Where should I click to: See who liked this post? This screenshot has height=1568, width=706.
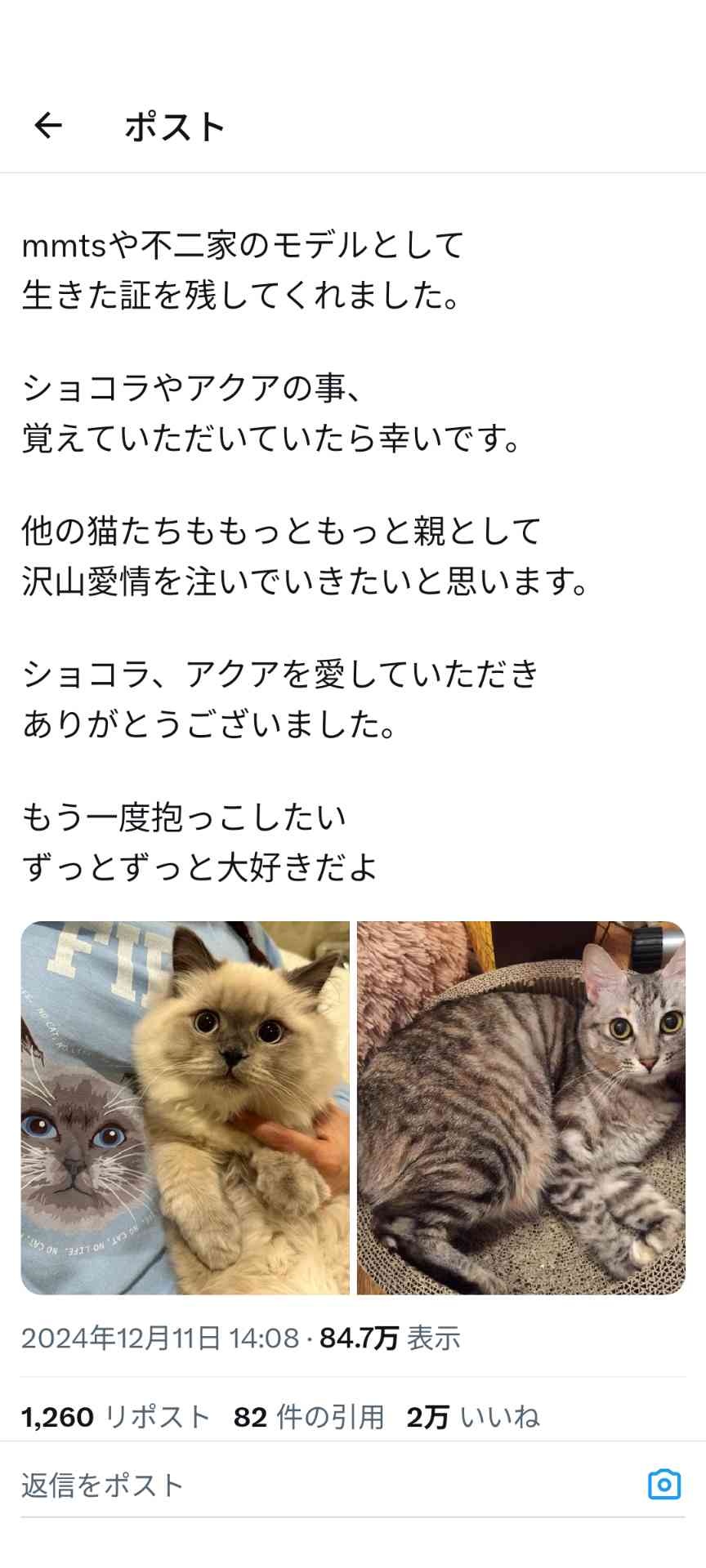coord(473,1417)
